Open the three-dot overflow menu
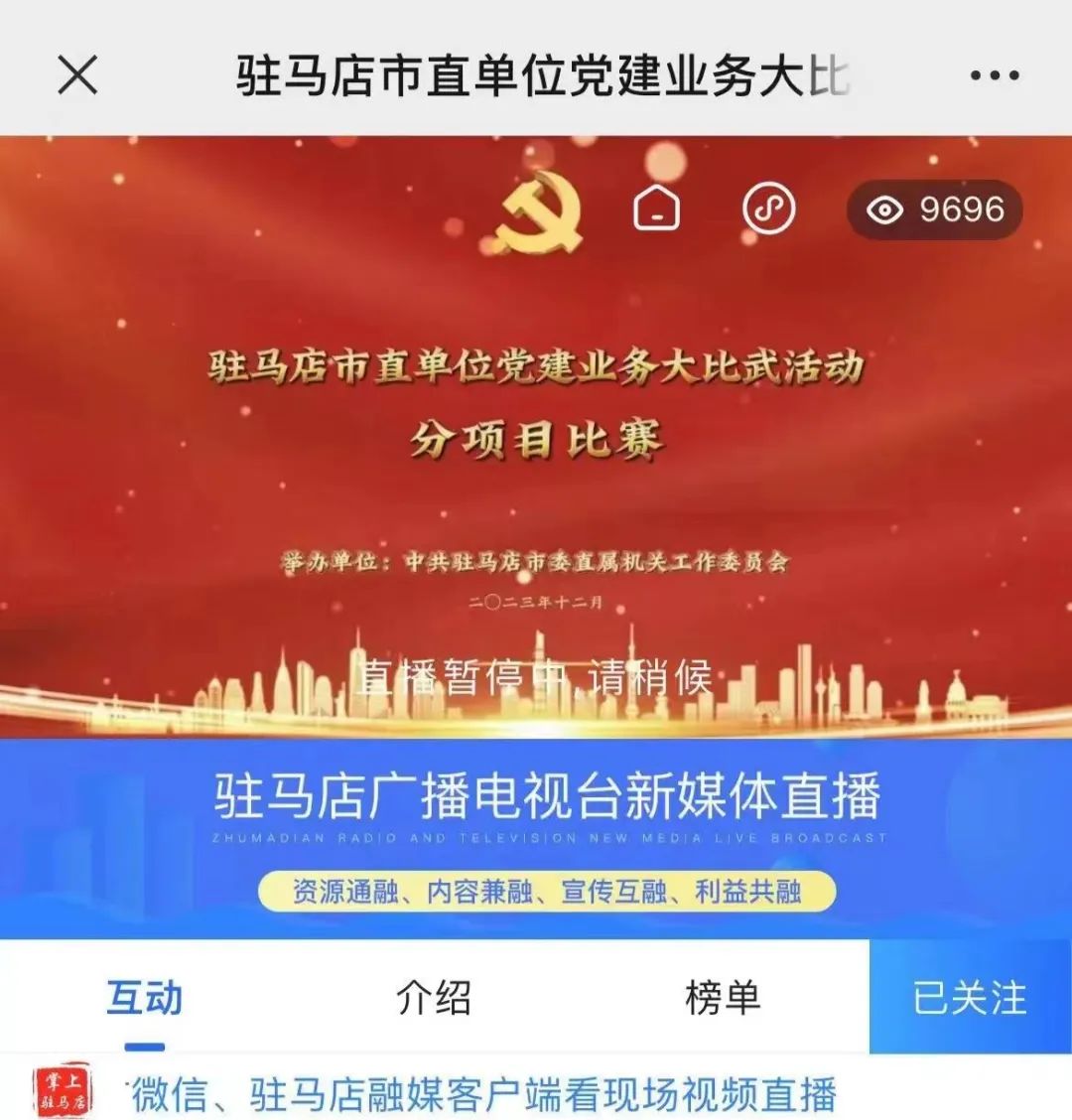Viewport: 1072px width, 1120px height. [x=995, y=75]
